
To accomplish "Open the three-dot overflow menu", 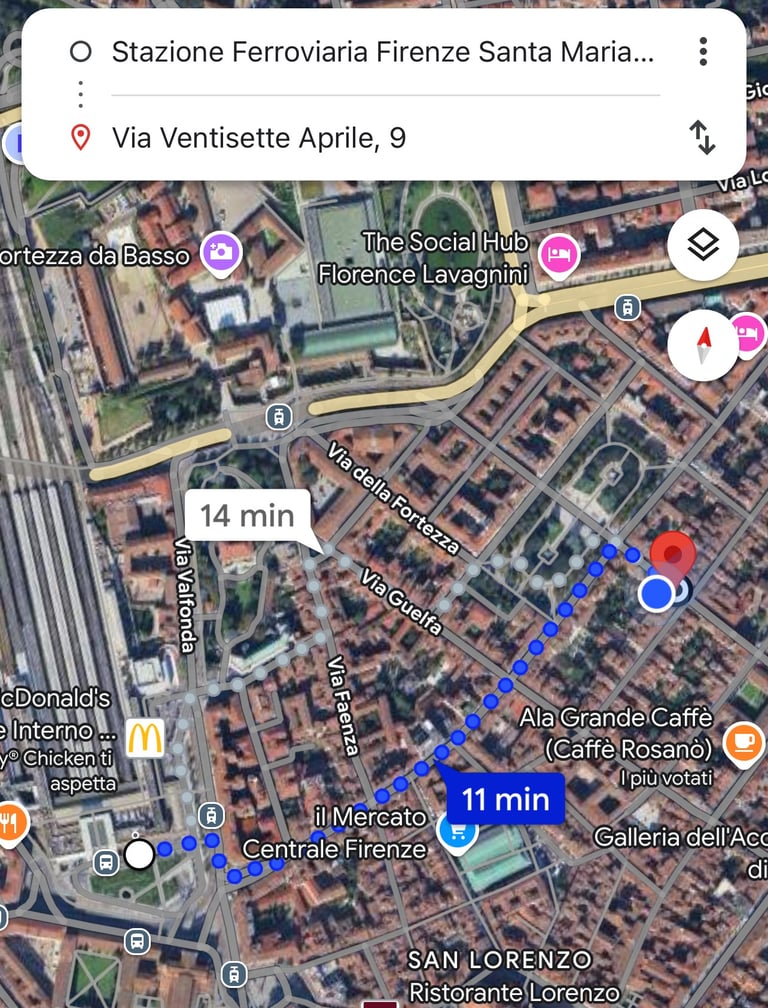I will pyautogui.click(x=703, y=51).
